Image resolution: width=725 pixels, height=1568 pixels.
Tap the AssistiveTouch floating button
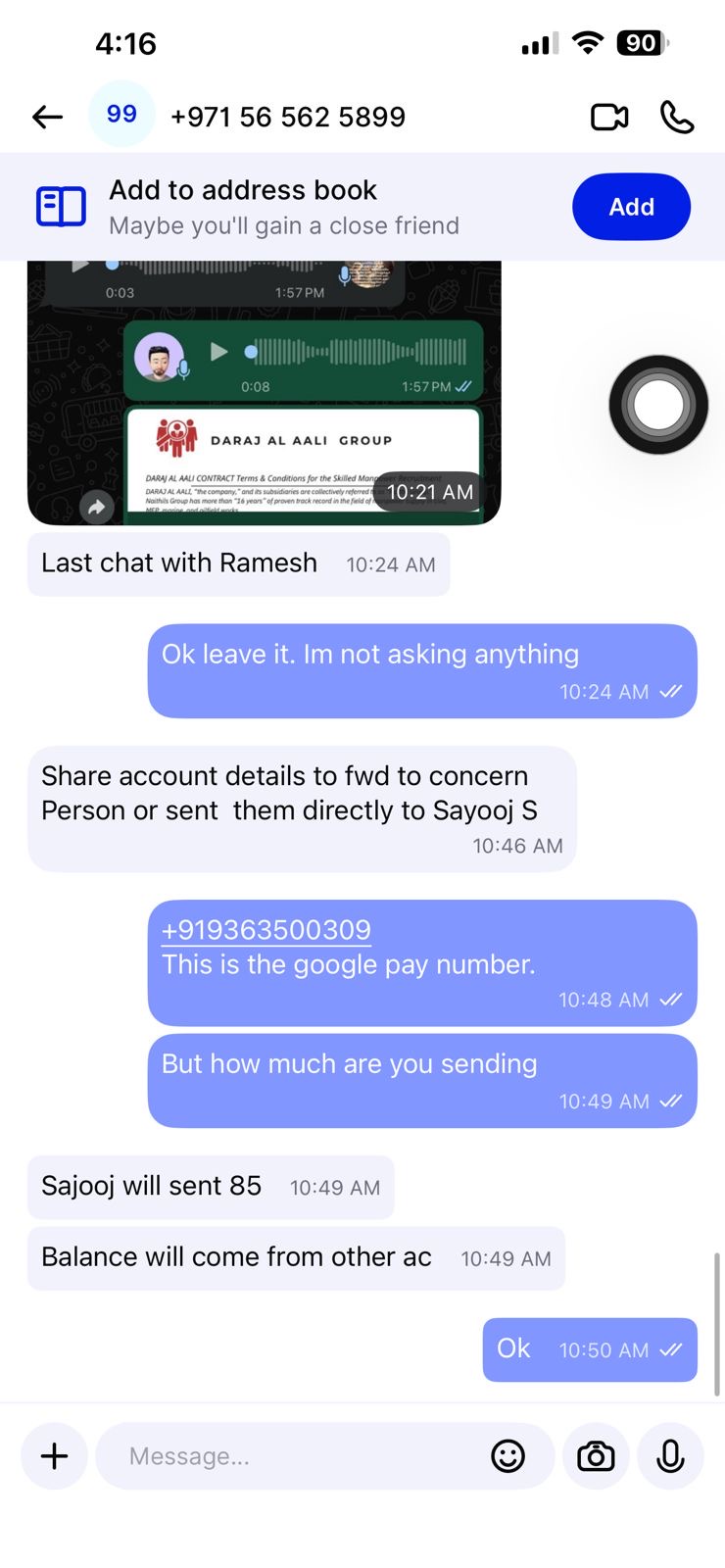point(658,405)
